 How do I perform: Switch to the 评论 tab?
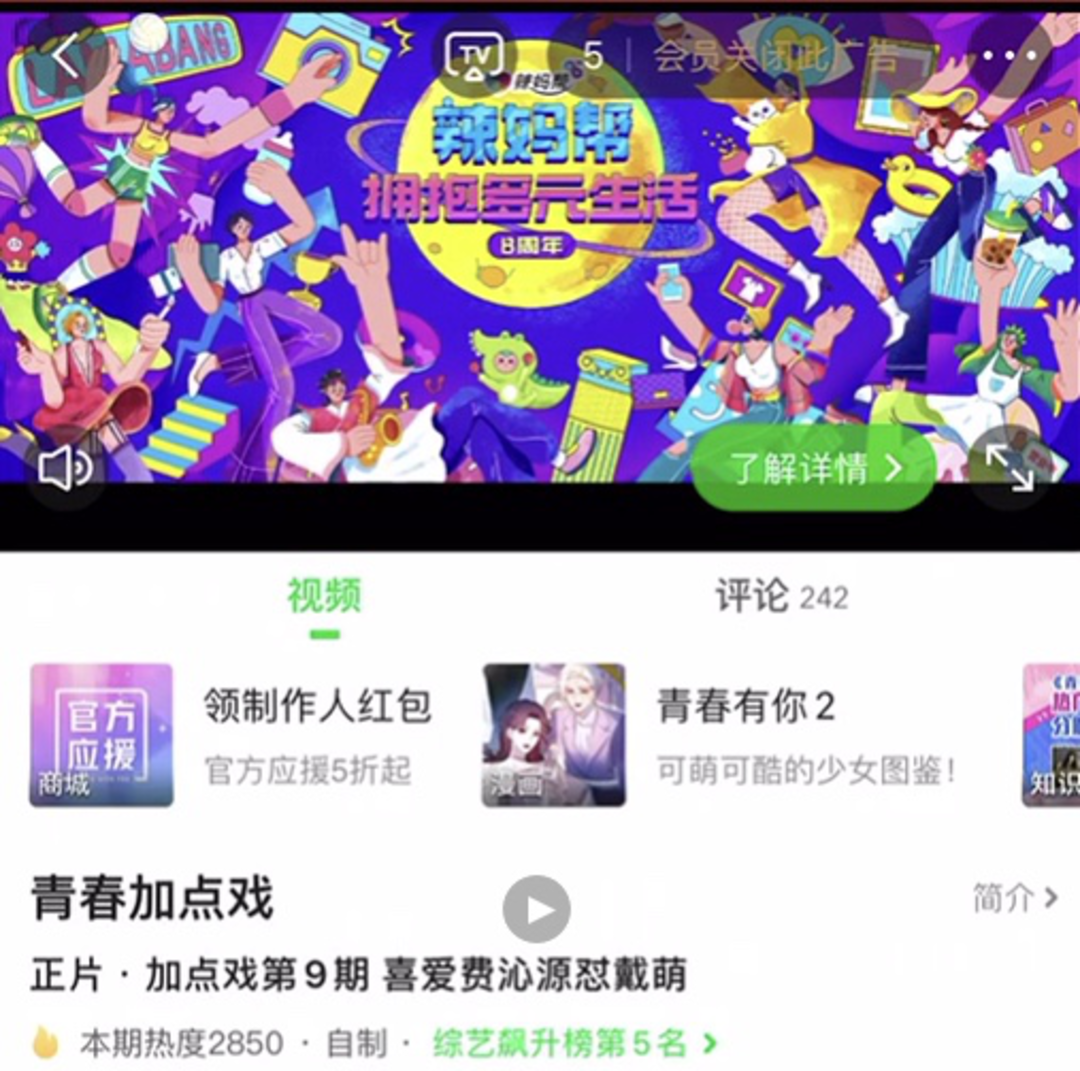point(781,597)
